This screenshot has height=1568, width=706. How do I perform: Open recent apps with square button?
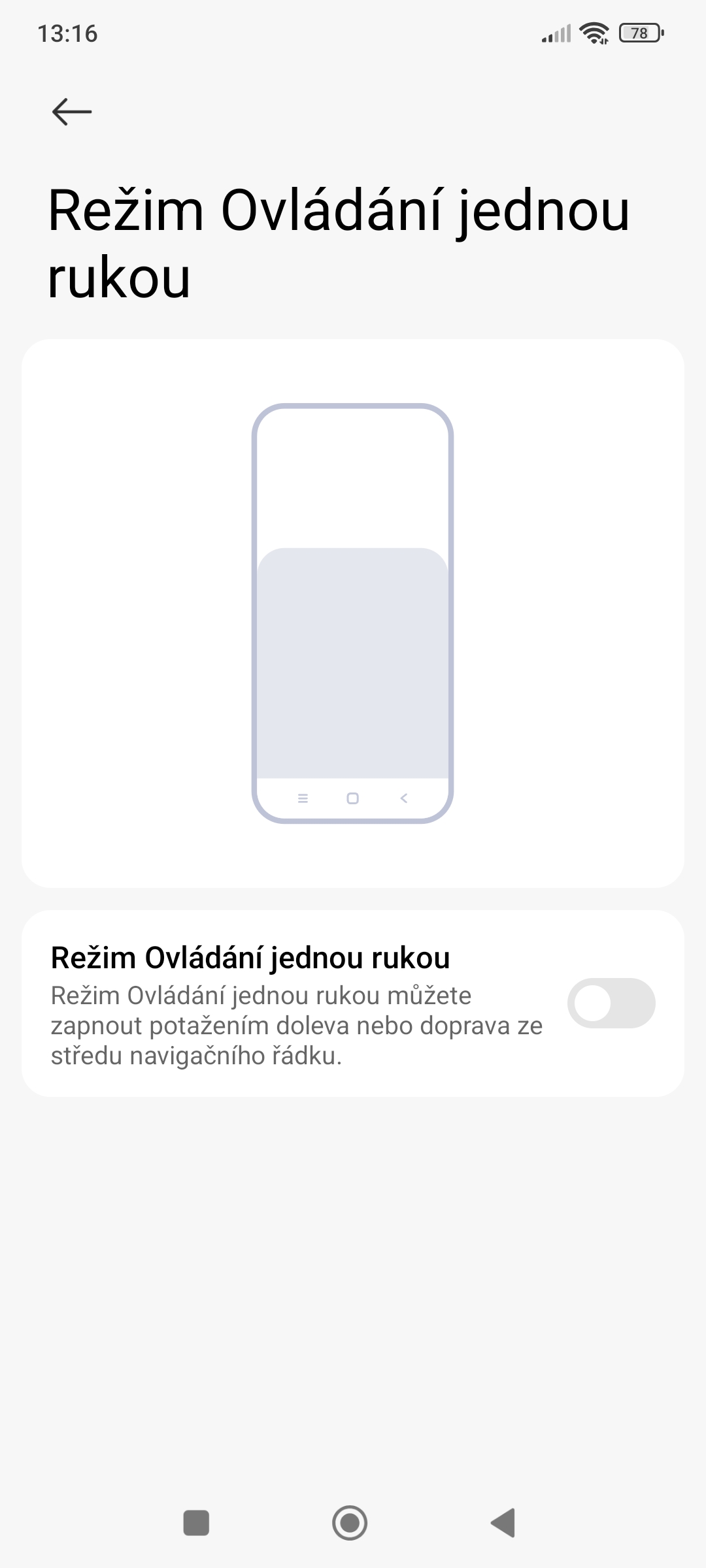[196, 1522]
